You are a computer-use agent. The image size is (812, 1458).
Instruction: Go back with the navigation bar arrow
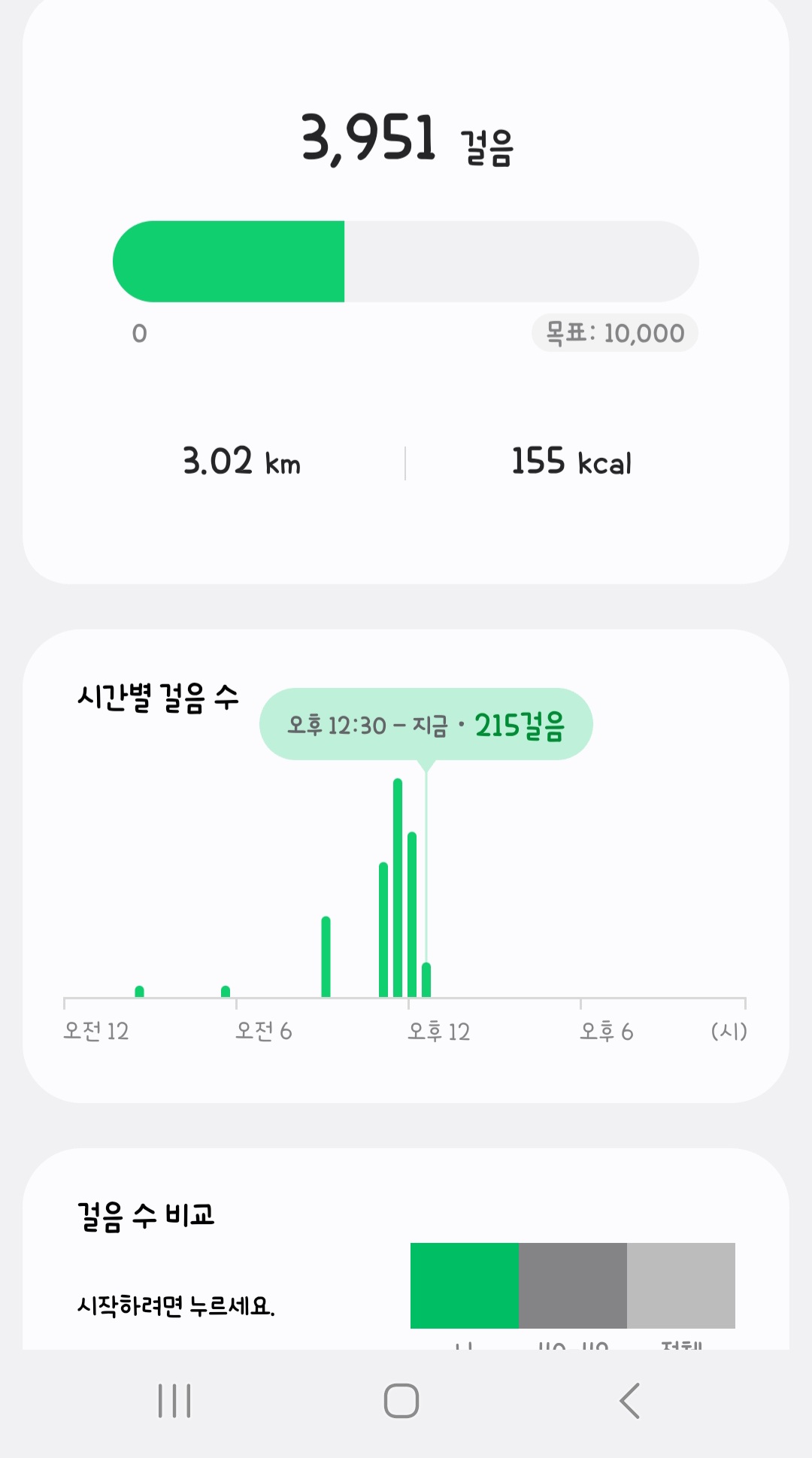pyautogui.click(x=629, y=1401)
